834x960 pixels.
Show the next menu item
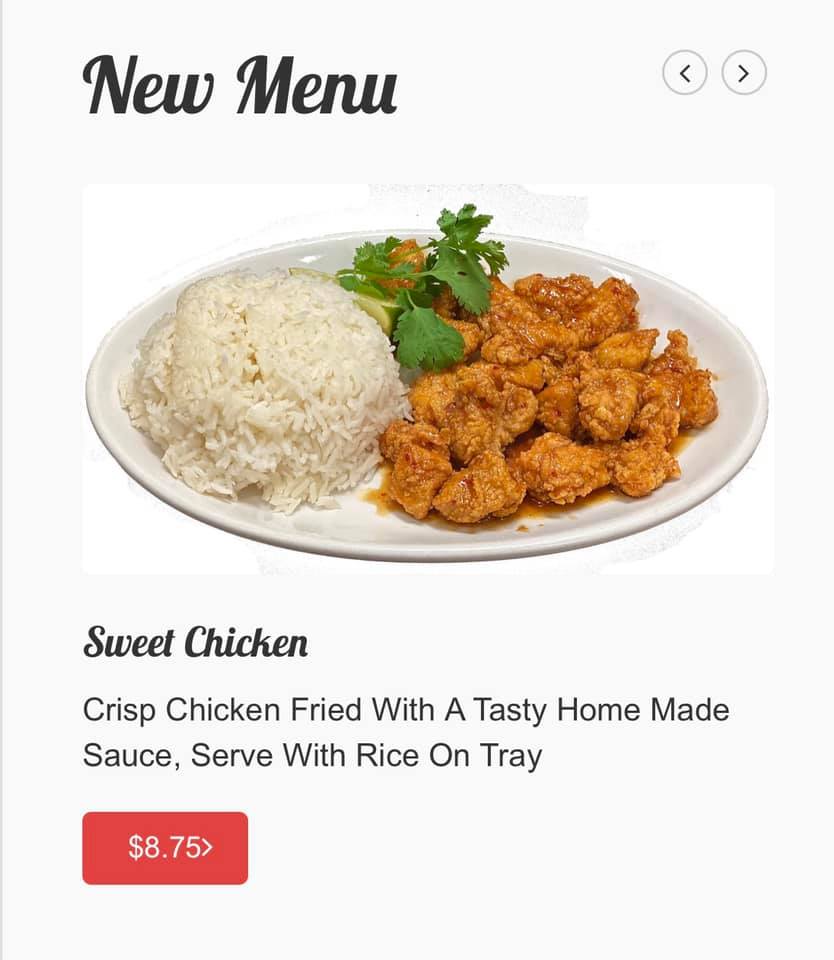coord(744,73)
